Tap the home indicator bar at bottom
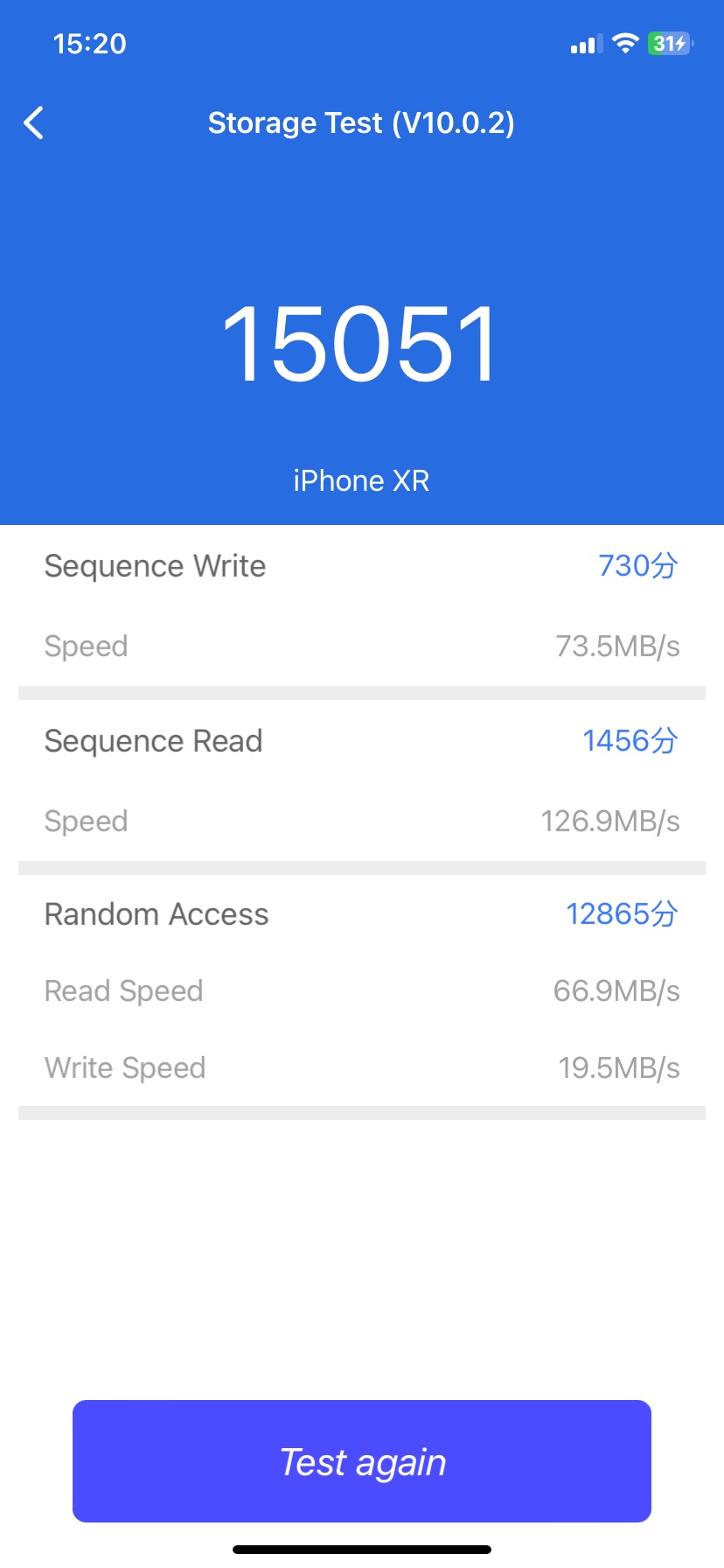The image size is (724, 1568). tap(362, 1549)
